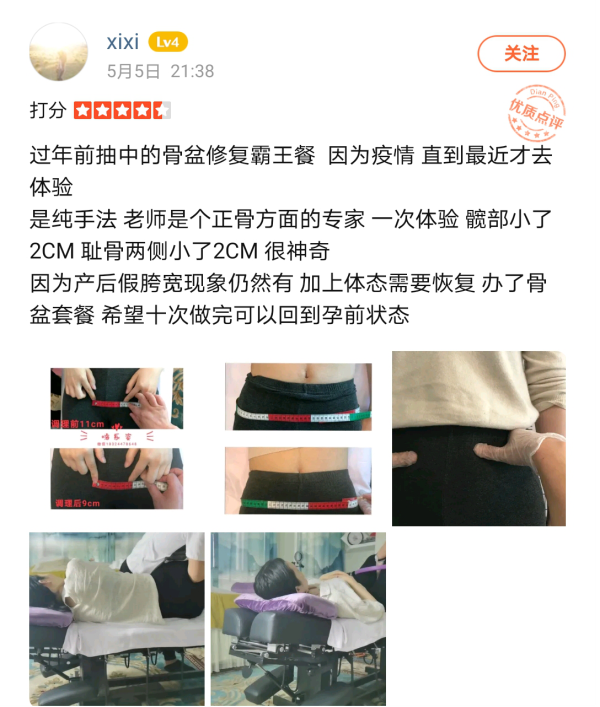Open the before/after 11cm measurement photo
Screen dimensions: 600x707
point(117,437)
